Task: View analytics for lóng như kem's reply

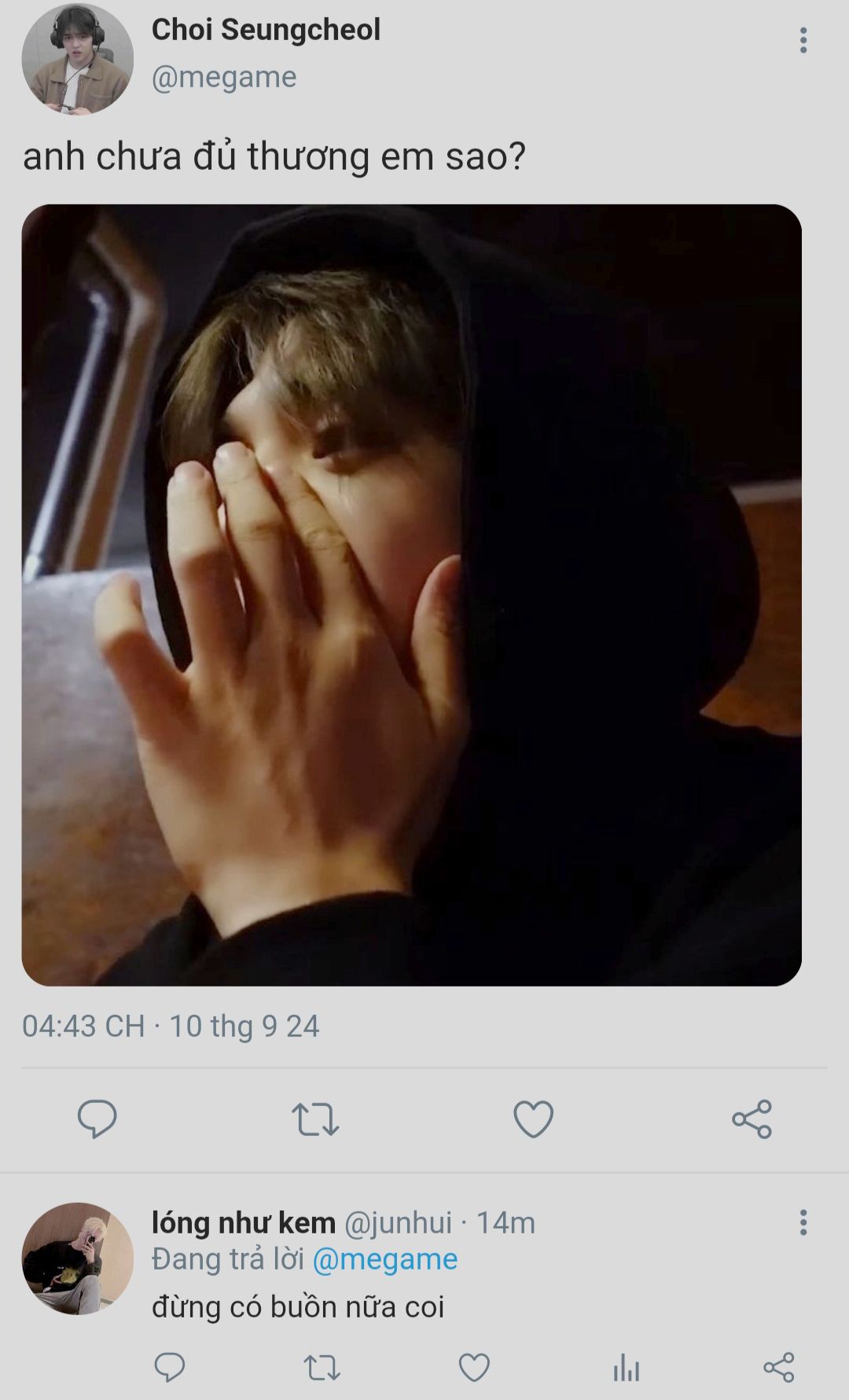Action: (x=627, y=1368)
